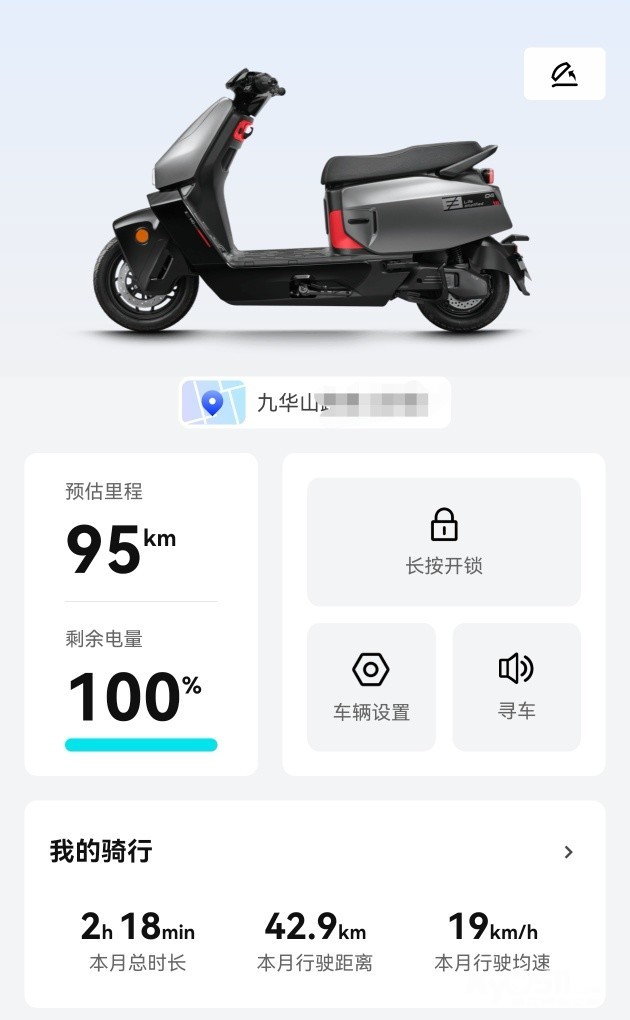Tap 寻车 to find the vehicle

(x=516, y=687)
